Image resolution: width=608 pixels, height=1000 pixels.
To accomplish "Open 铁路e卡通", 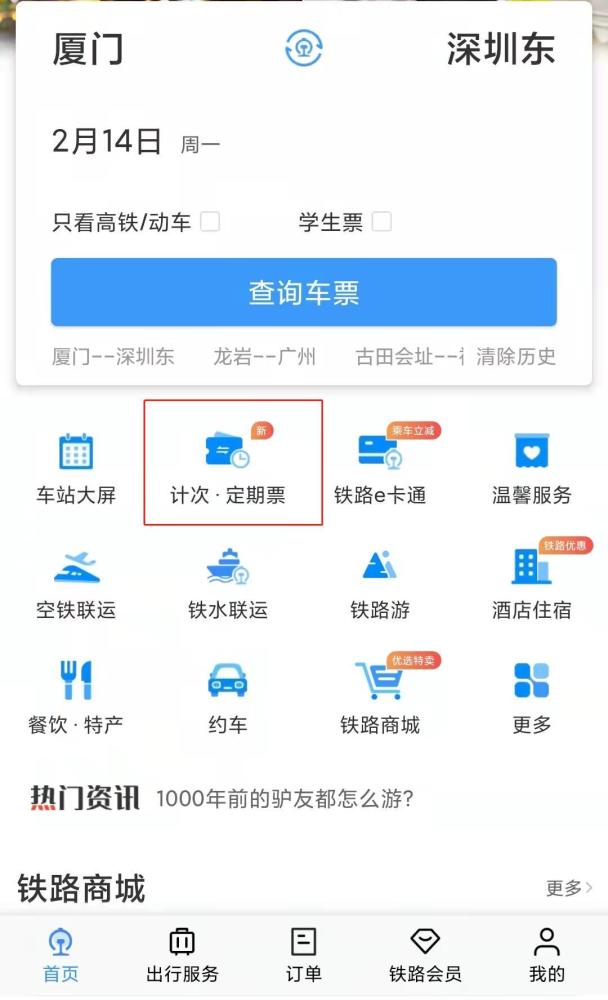I will (380, 468).
